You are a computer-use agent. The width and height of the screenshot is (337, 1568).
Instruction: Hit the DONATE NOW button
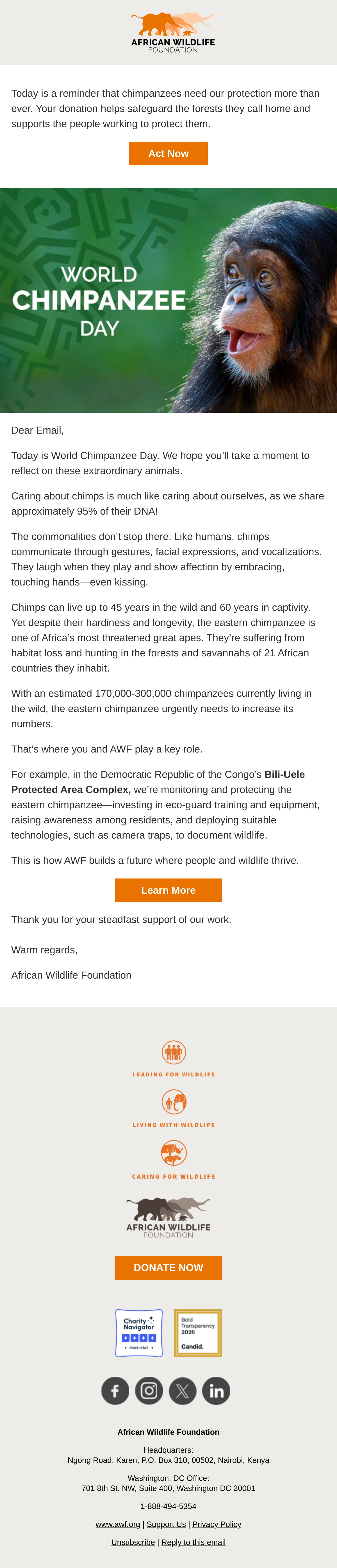(x=168, y=1267)
